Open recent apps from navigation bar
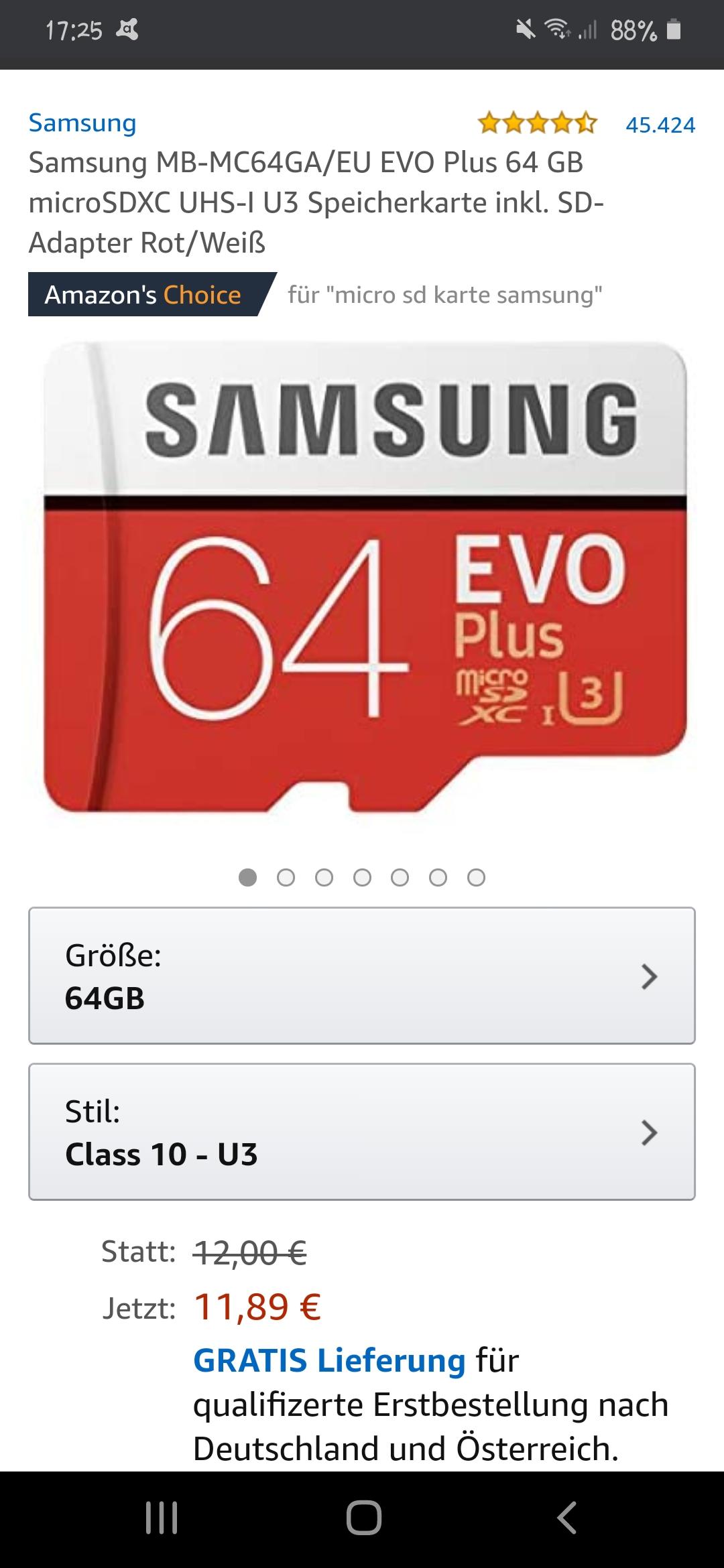Screen dimensions: 724x1568 [162, 1517]
